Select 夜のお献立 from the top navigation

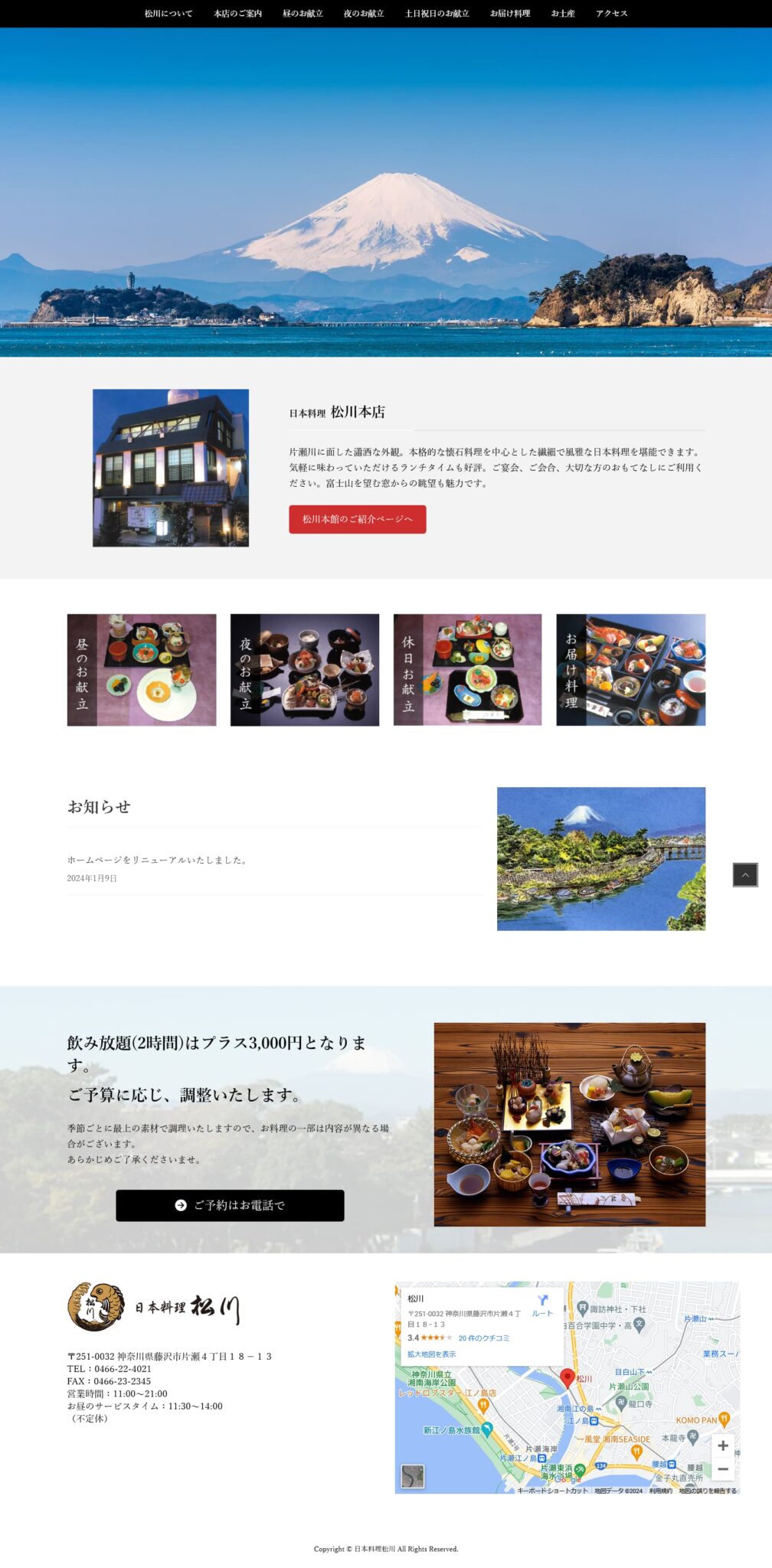pos(364,13)
